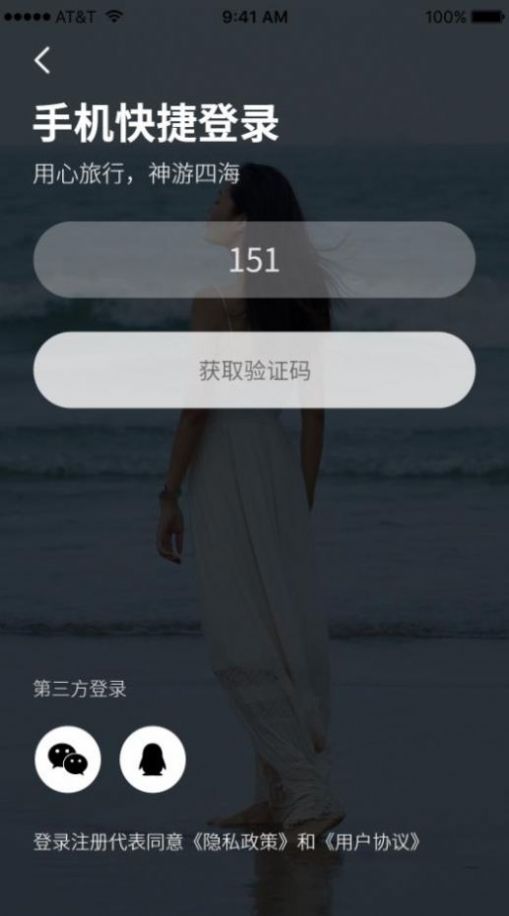The width and height of the screenshot is (509, 916).
Task: Go back using the top-left arrow
Action: coord(42,60)
